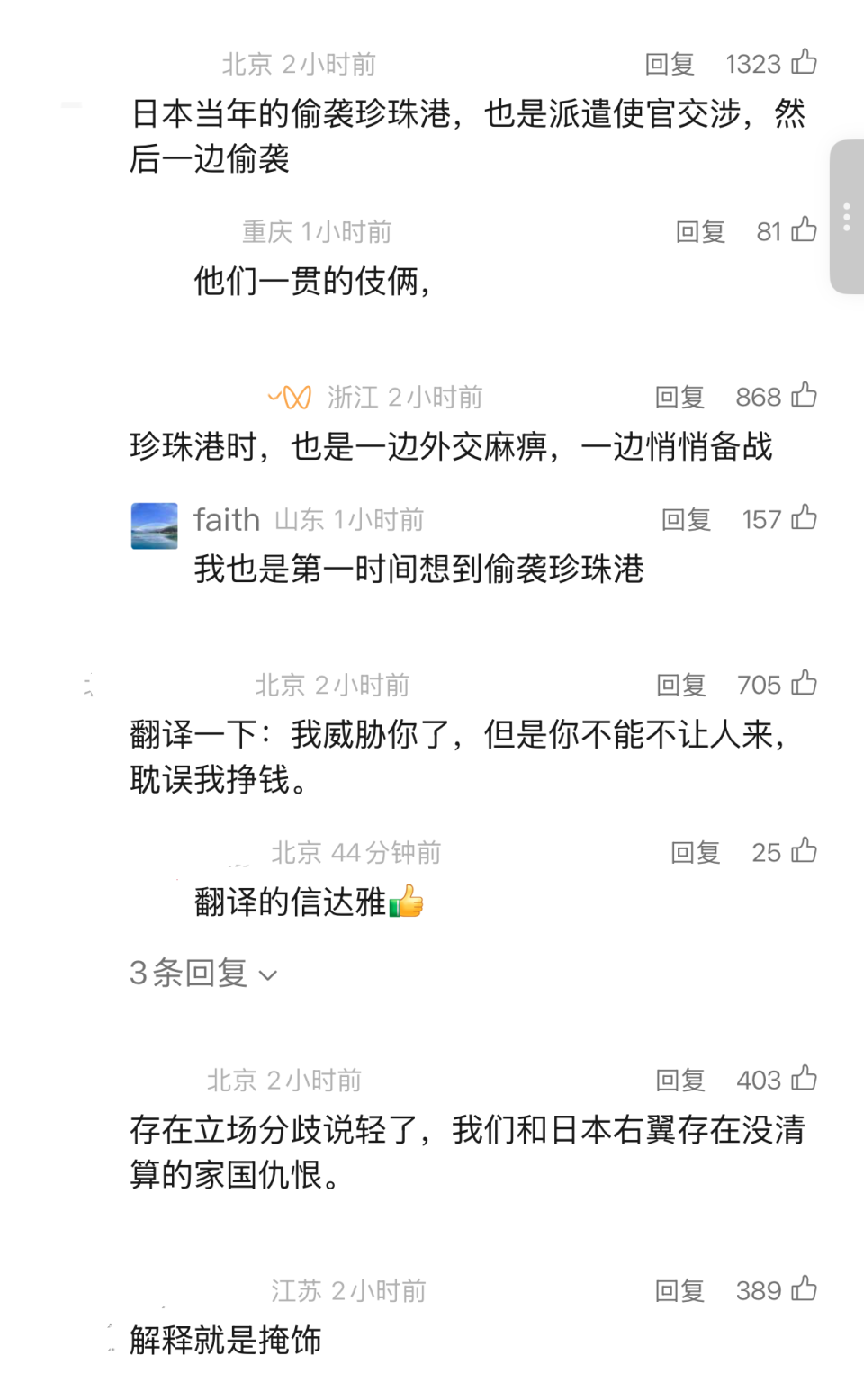
Task: Expand the 3条回复 reply thread
Action: pos(202,973)
